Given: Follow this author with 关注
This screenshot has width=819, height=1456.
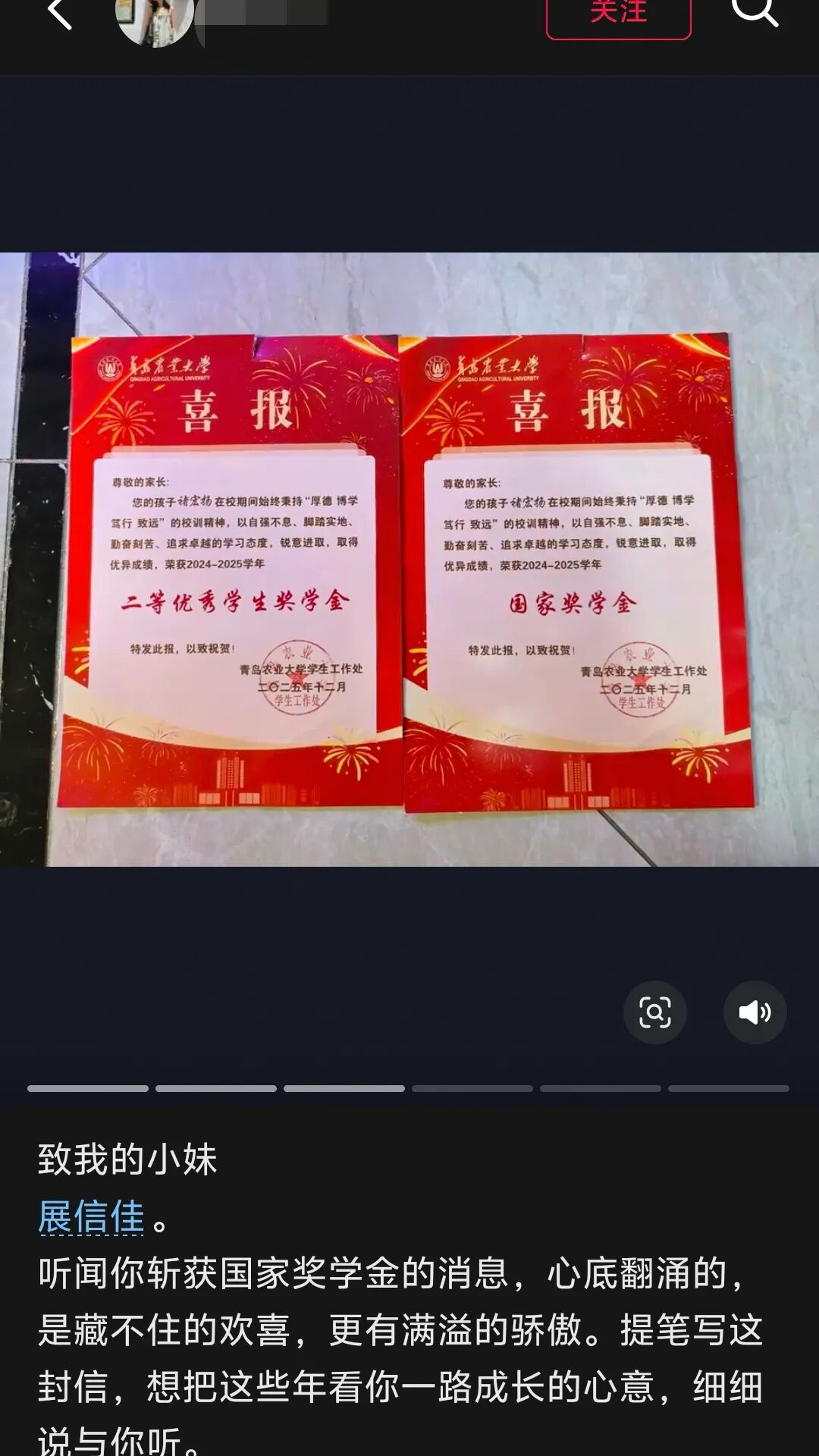Looking at the screenshot, I should click(618, 15).
